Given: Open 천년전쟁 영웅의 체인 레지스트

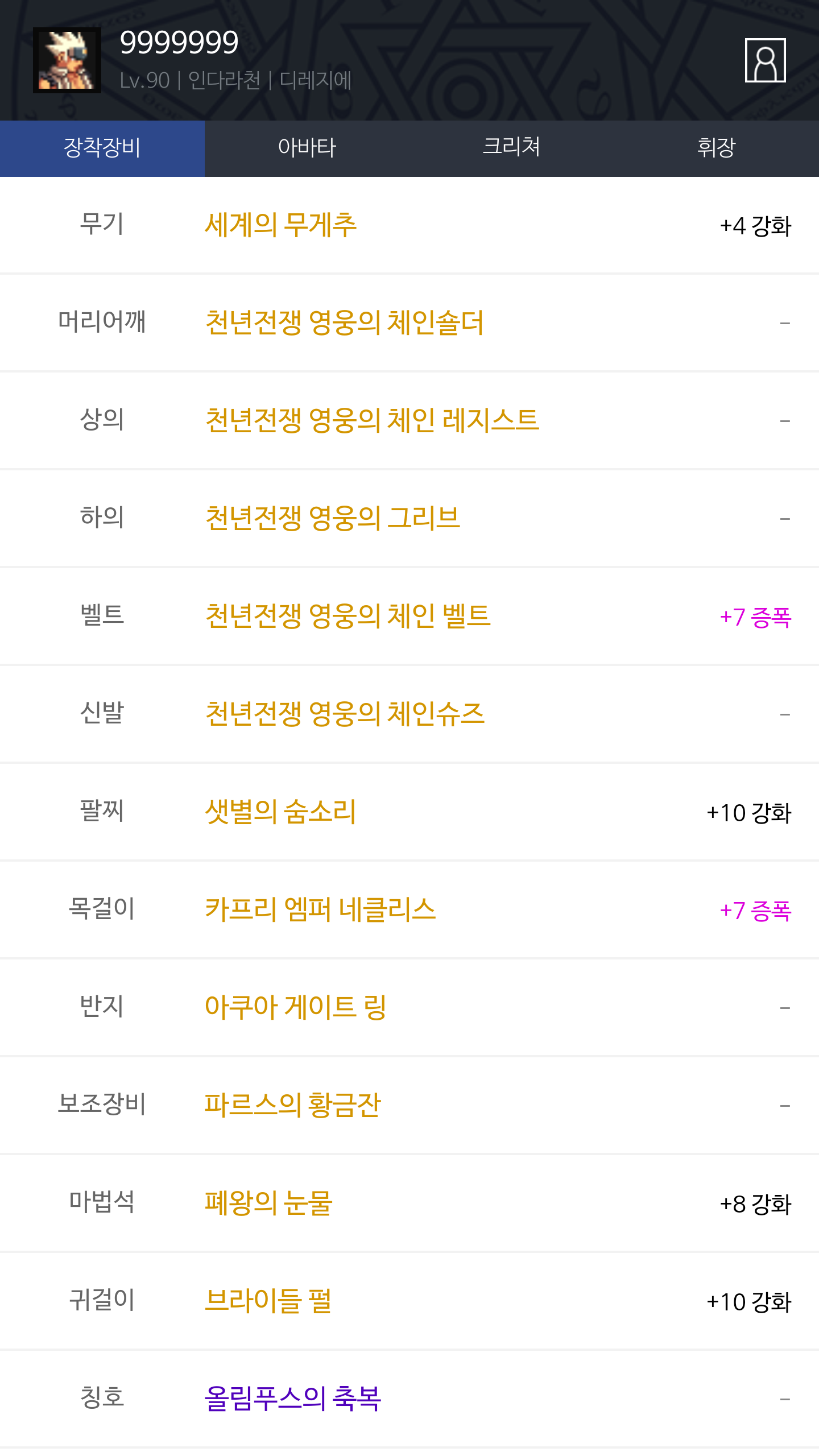Looking at the screenshot, I should tap(372, 421).
